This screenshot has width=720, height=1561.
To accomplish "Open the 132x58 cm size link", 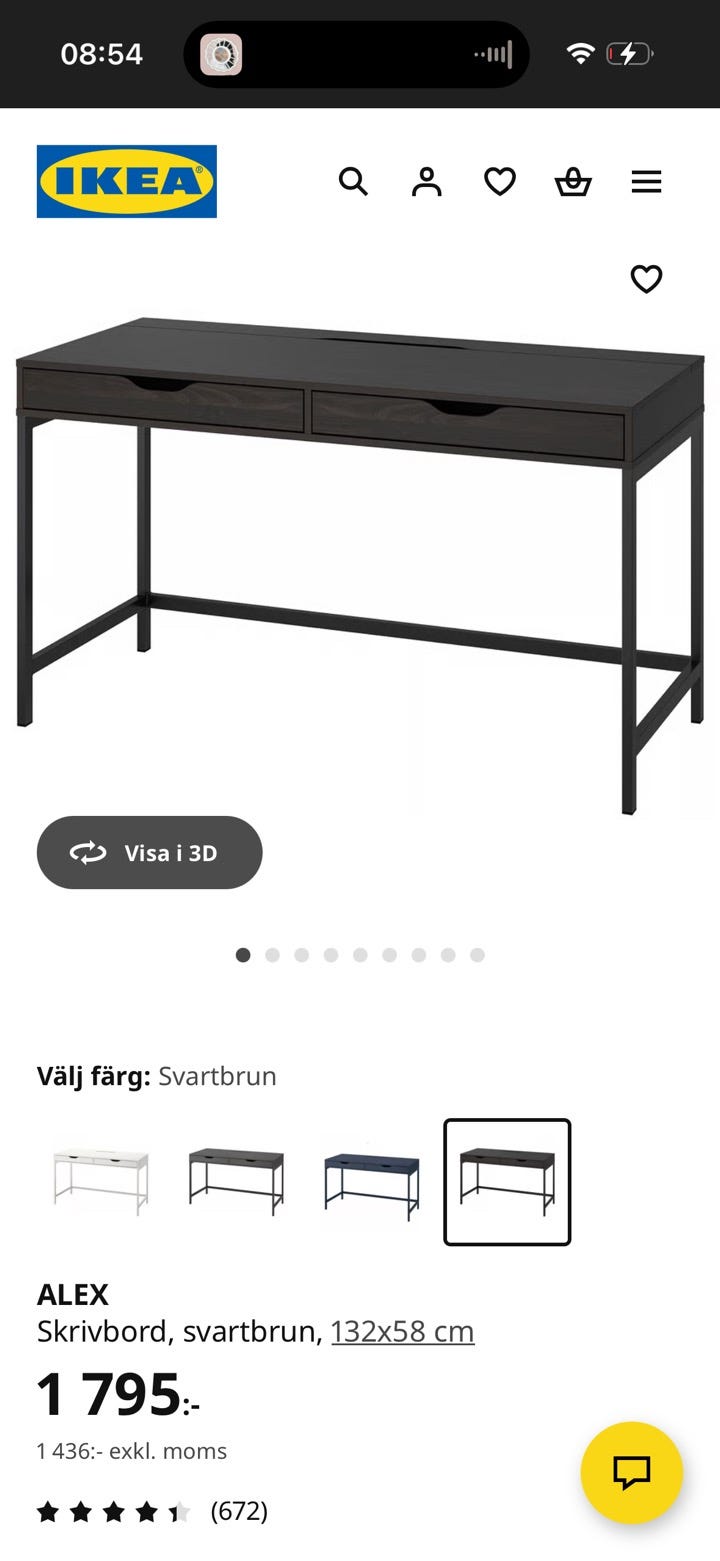I will point(402,1331).
